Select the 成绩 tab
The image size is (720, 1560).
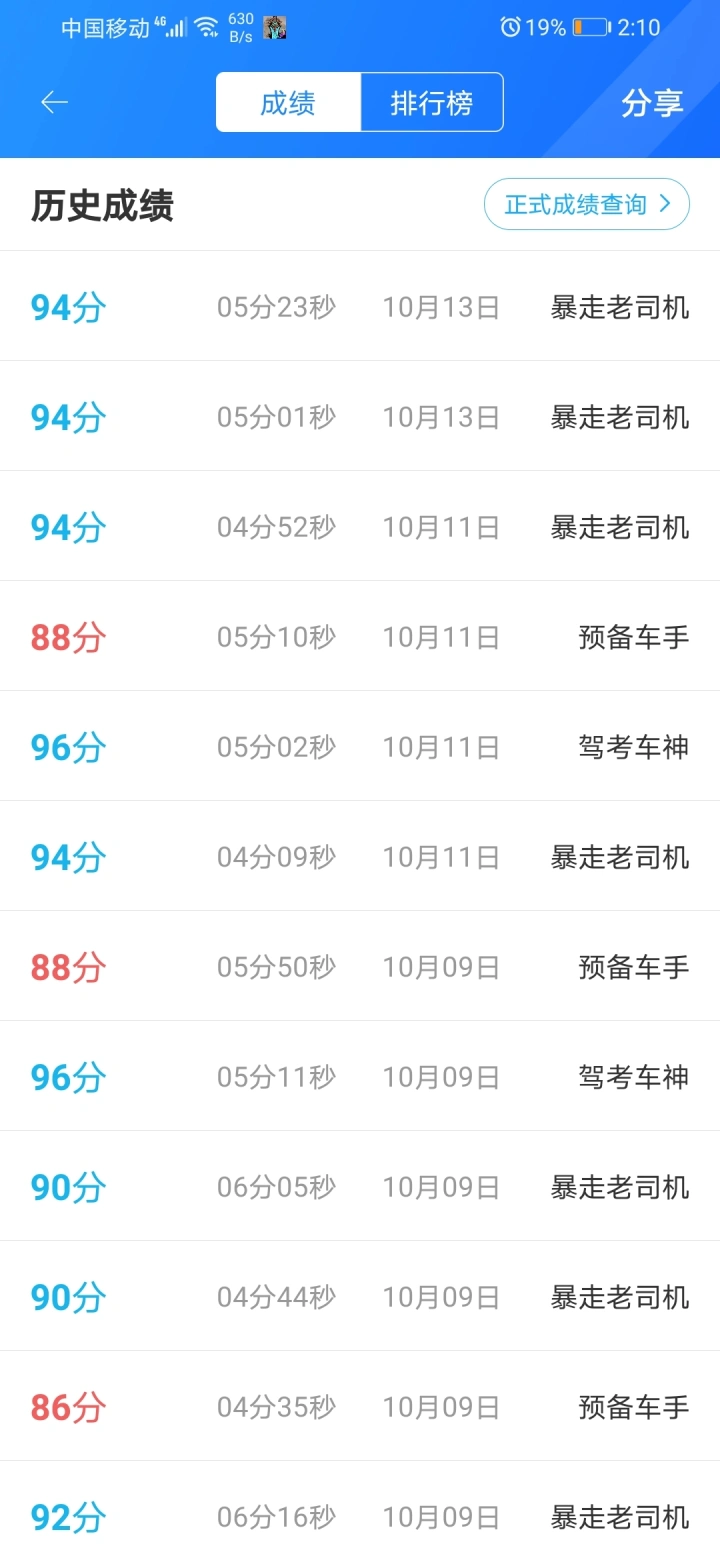tap(288, 102)
